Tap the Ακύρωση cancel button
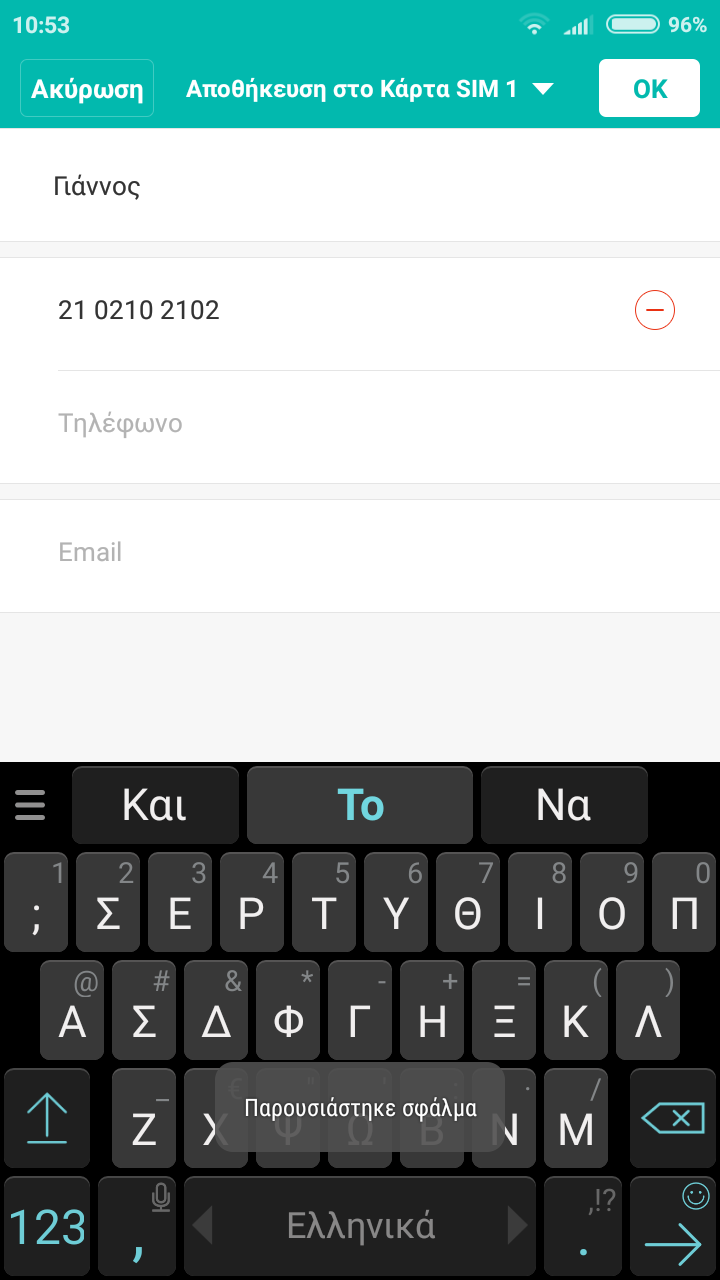Screen dimensions: 720x1280 click(87, 89)
